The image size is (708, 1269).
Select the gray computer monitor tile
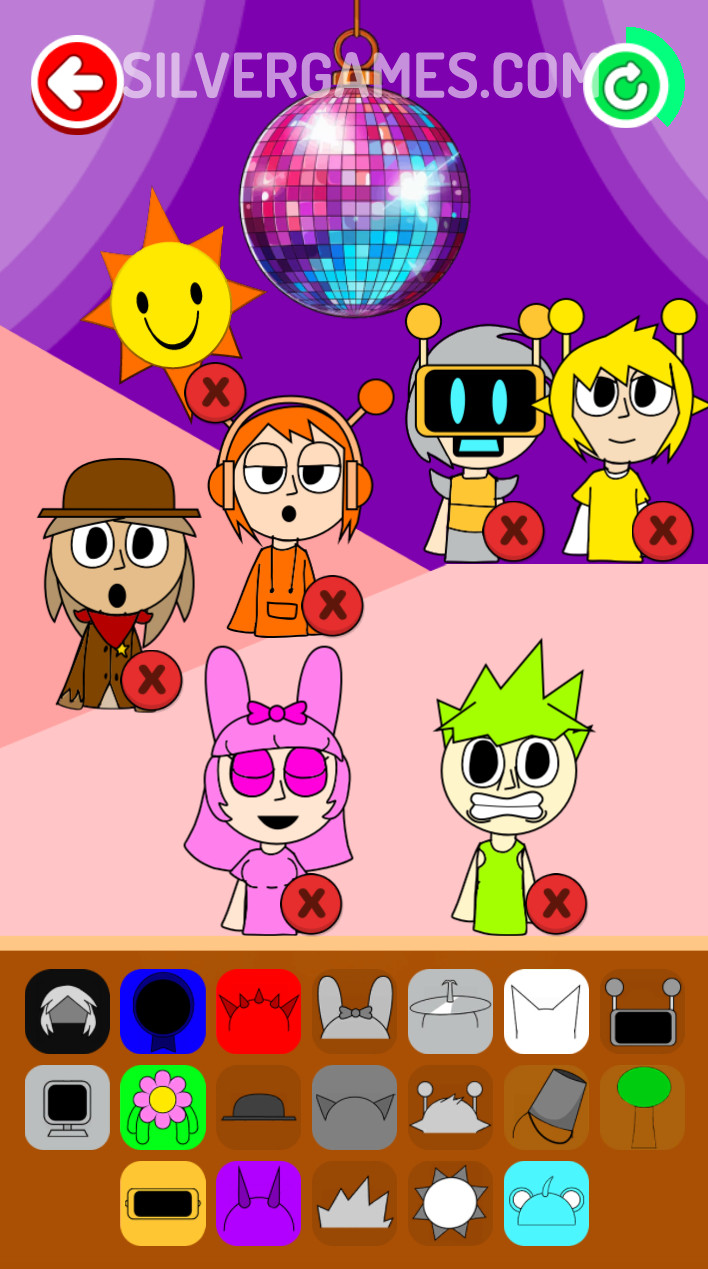tap(67, 1107)
